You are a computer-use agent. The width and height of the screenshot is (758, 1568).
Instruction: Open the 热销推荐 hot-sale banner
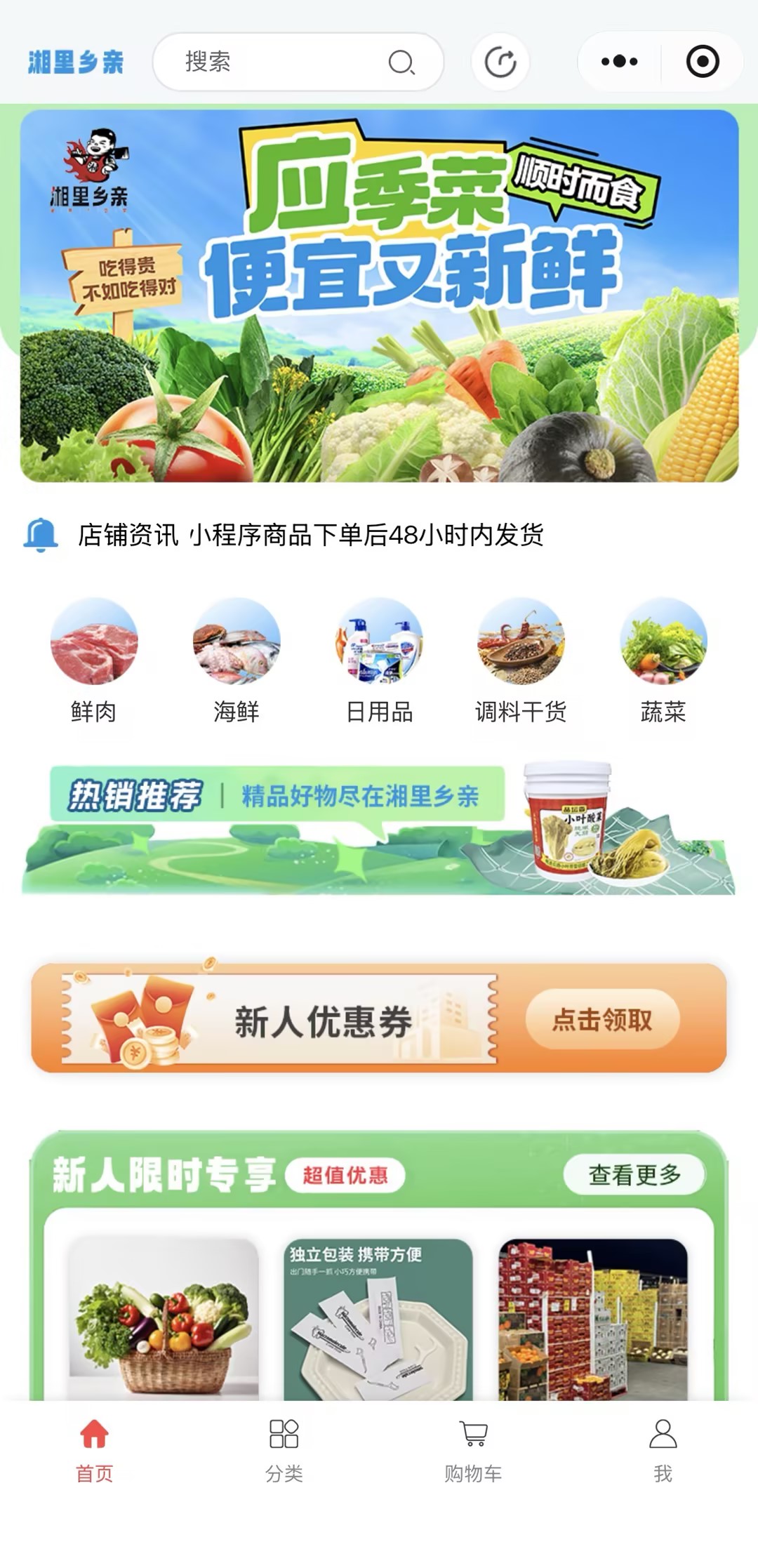pyautogui.click(x=379, y=827)
